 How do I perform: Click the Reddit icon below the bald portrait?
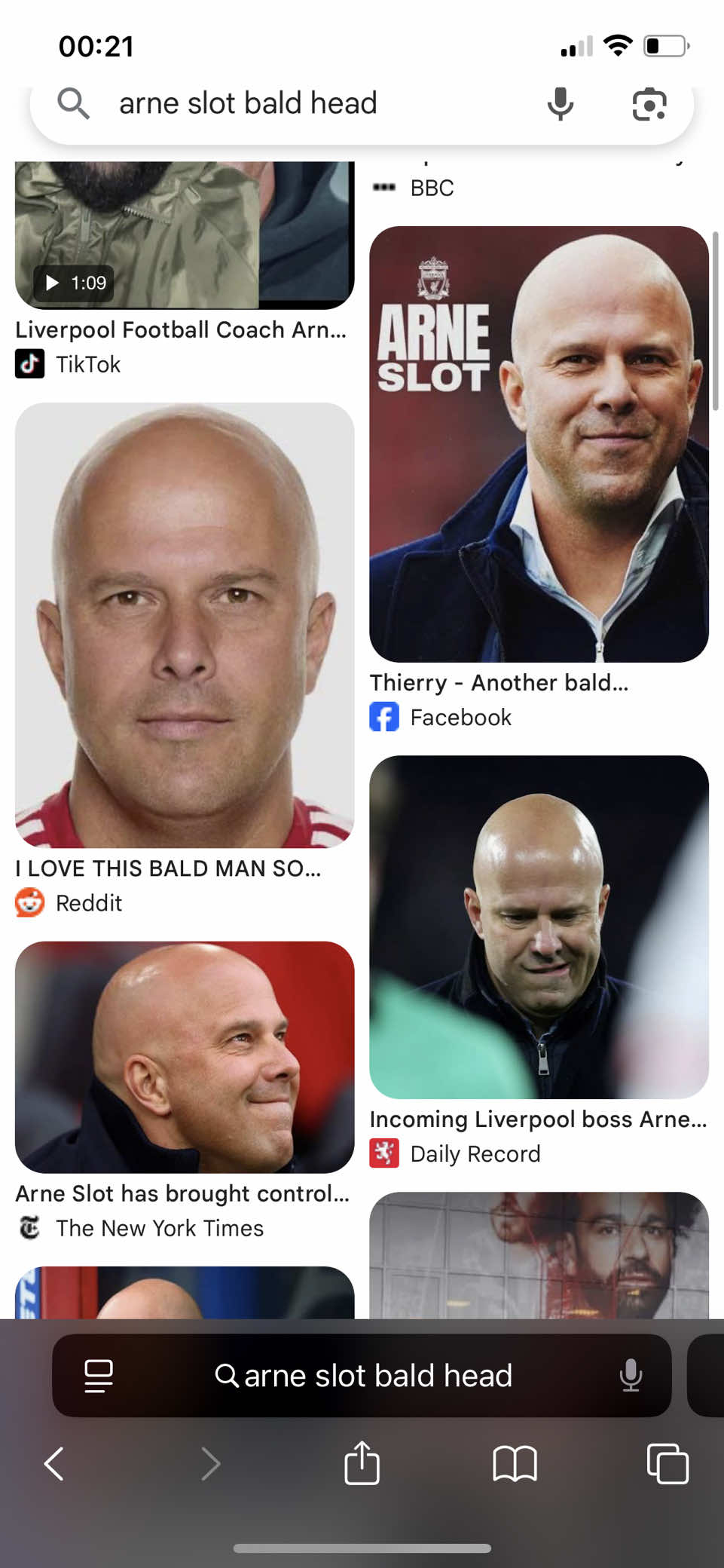point(29,902)
